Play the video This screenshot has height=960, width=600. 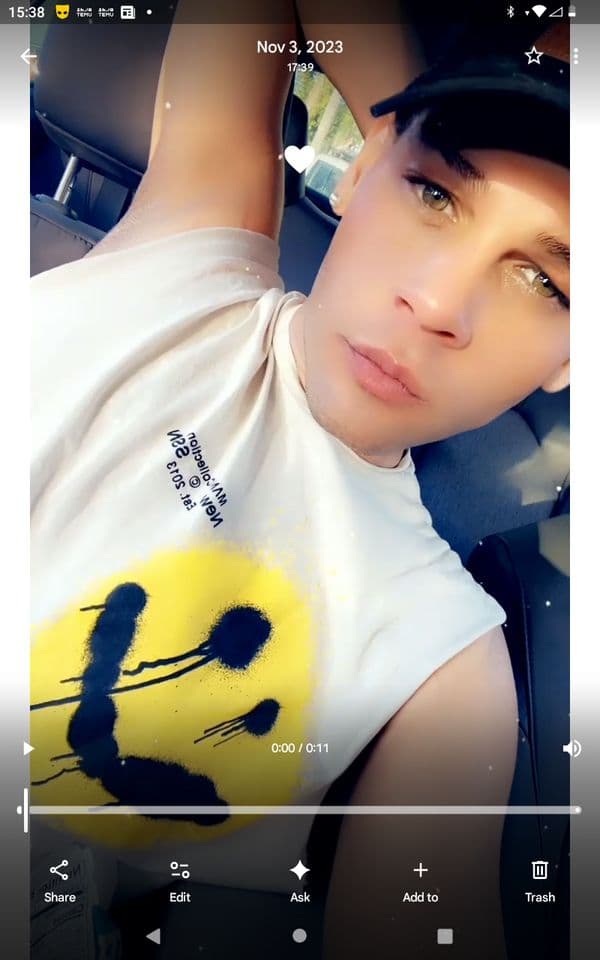coord(28,748)
